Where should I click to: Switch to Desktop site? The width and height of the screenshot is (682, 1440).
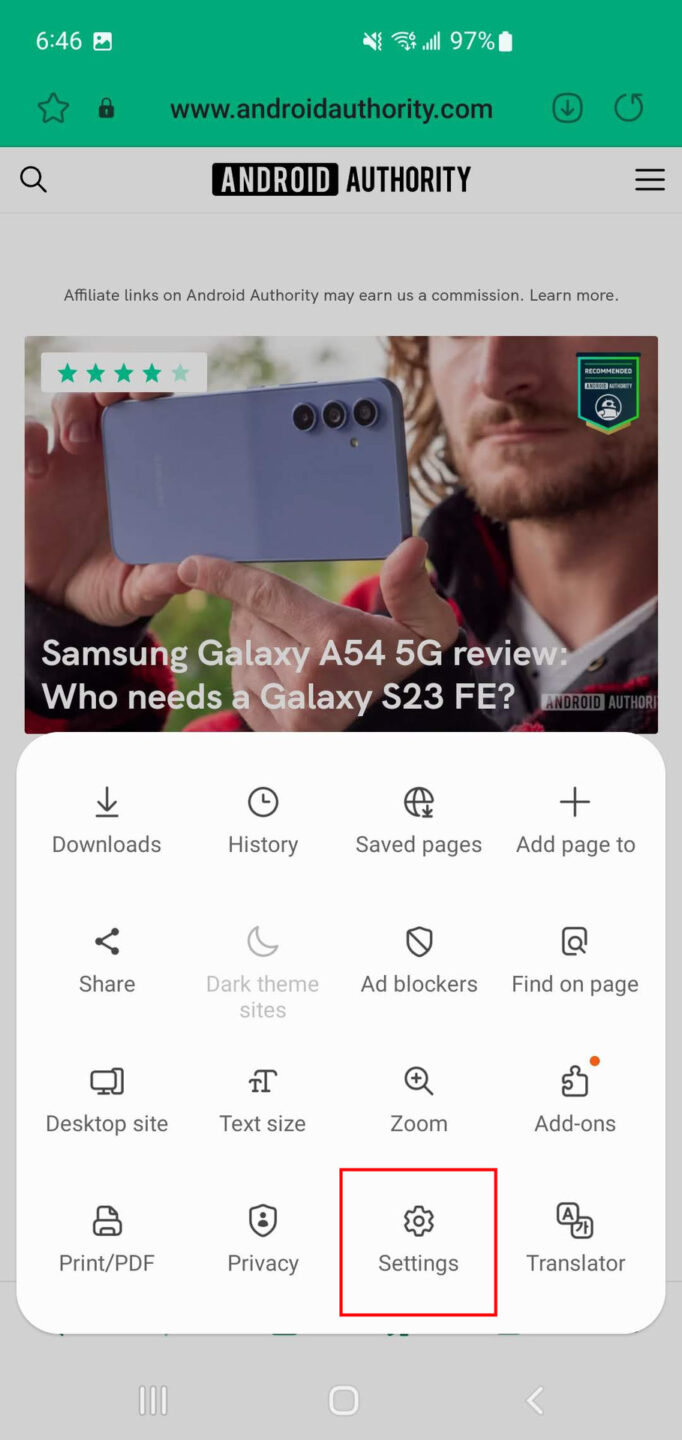point(107,1100)
